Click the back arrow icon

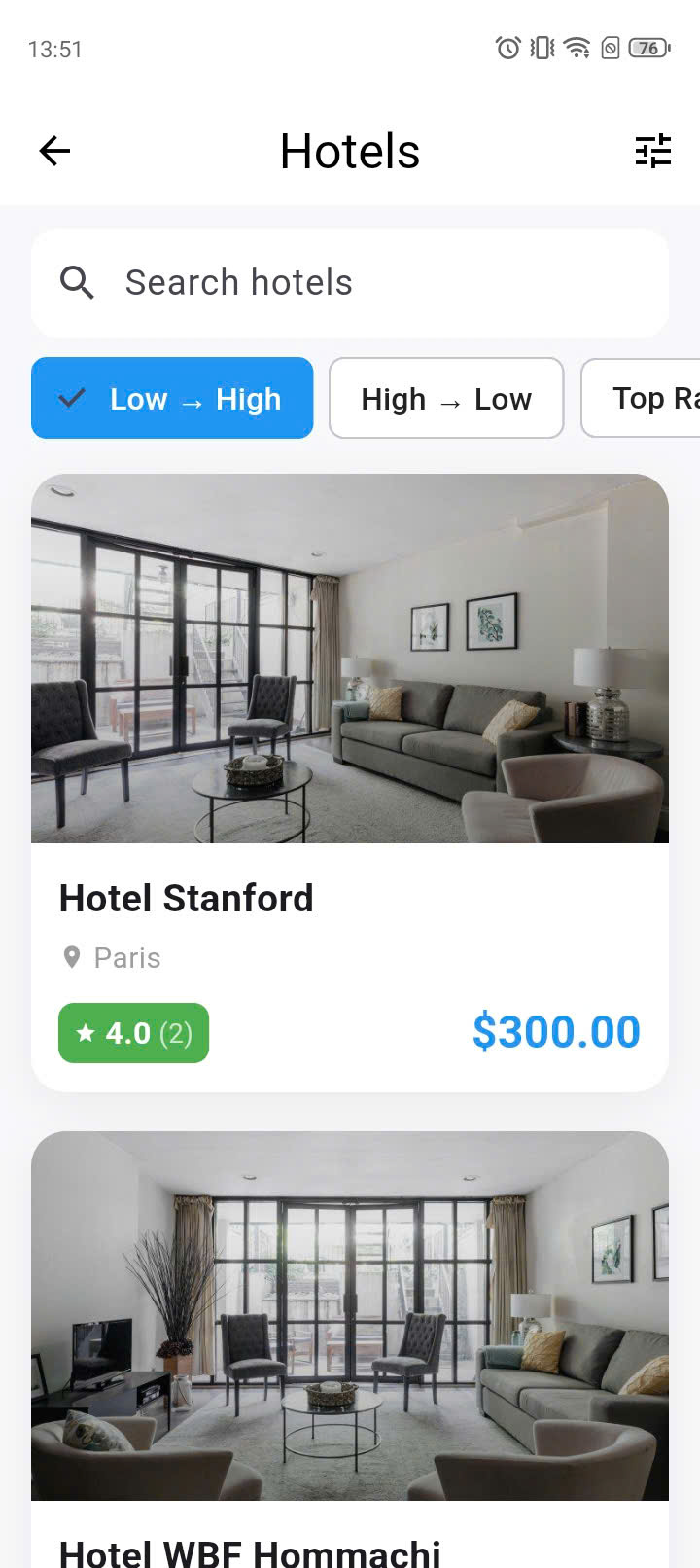tap(54, 151)
